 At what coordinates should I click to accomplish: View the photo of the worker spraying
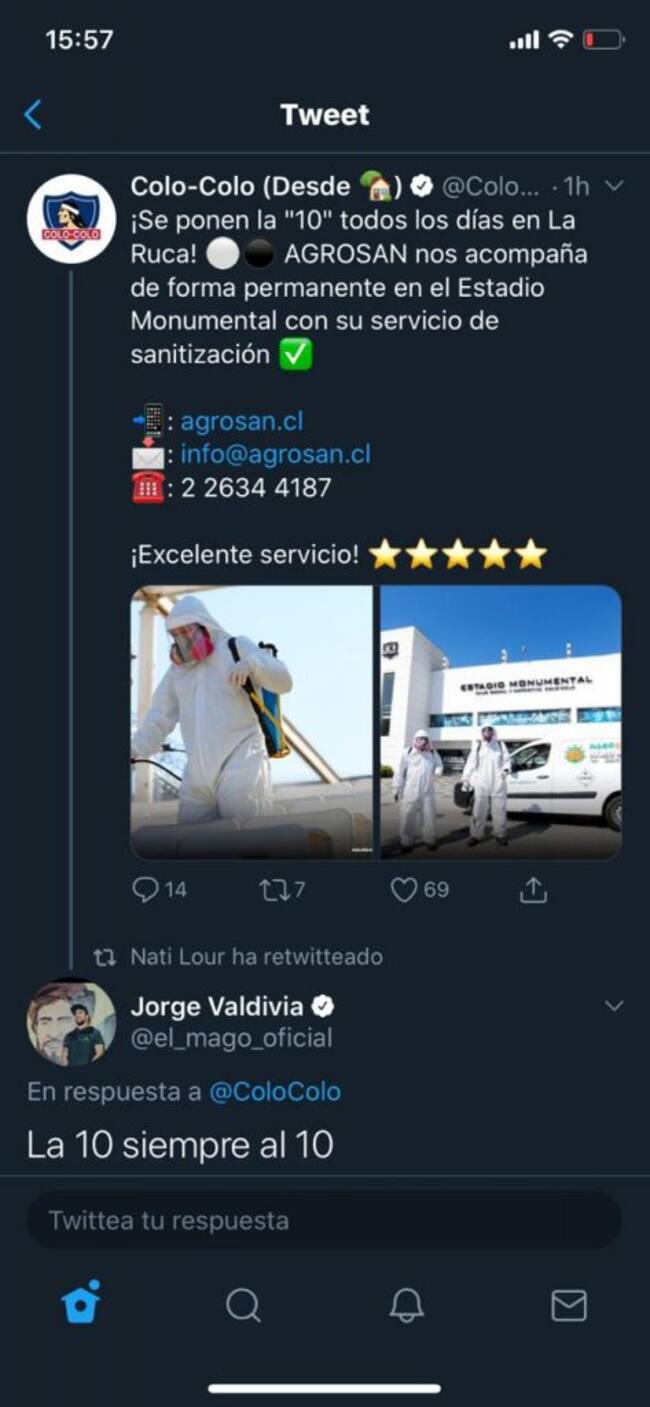point(251,722)
